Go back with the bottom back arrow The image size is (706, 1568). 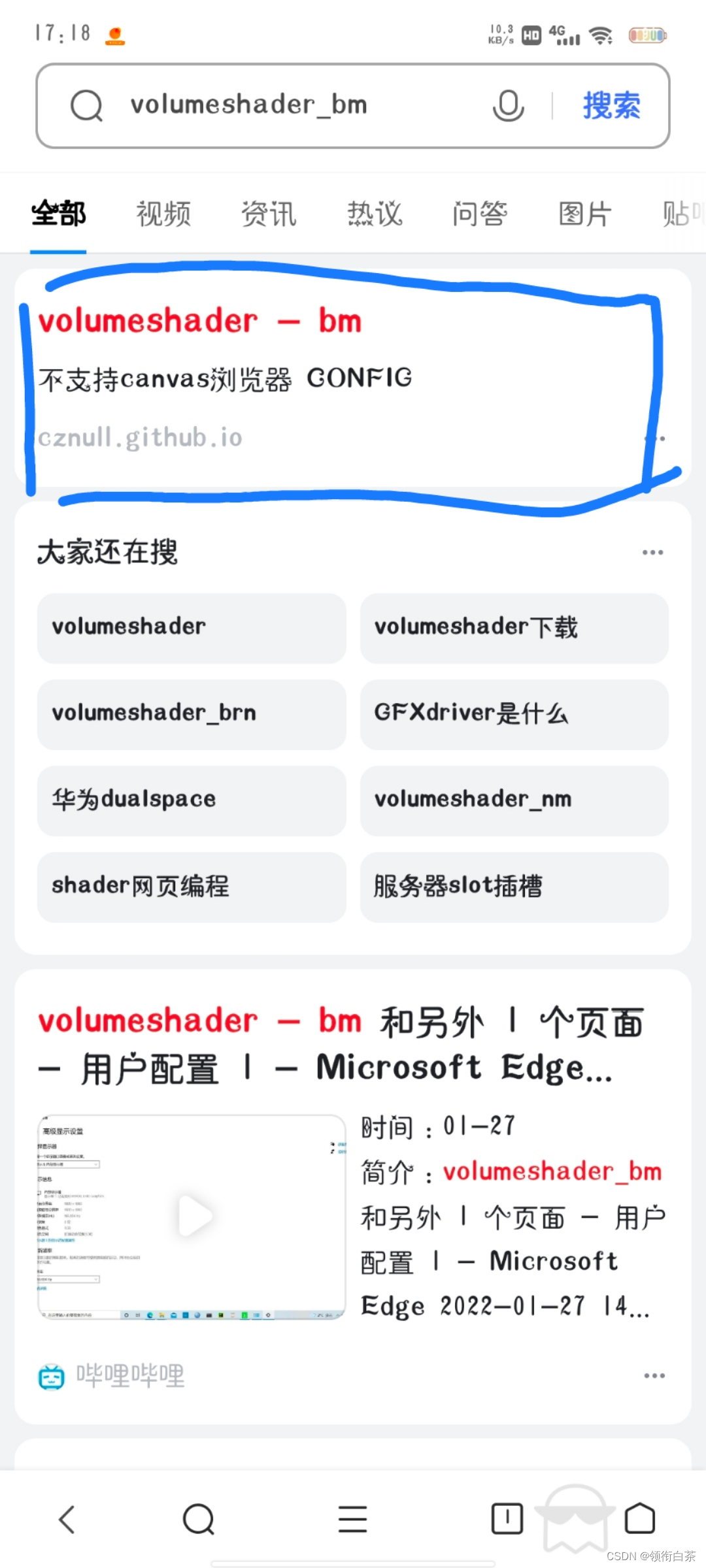(67, 1519)
